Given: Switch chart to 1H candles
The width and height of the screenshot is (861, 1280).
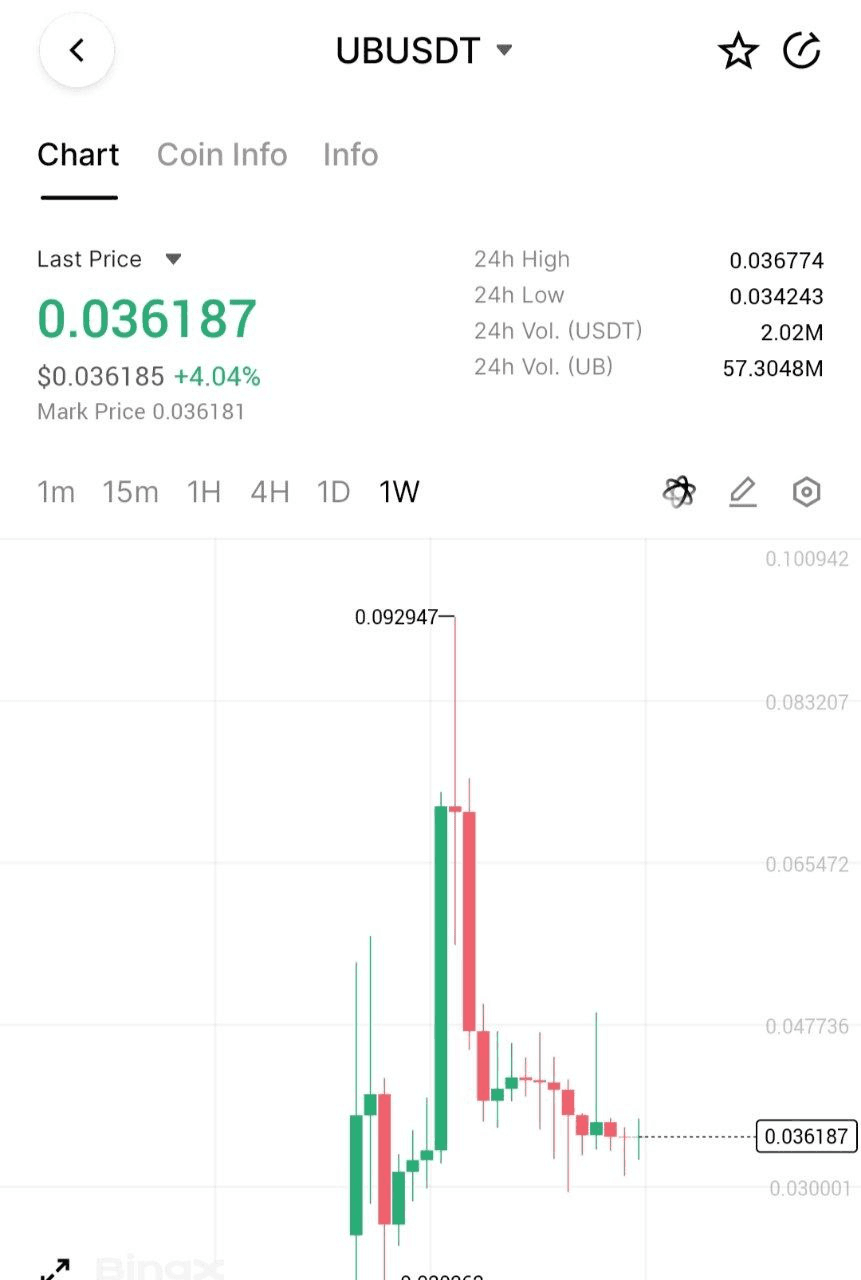Looking at the screenshot, I should coord(204,492).
